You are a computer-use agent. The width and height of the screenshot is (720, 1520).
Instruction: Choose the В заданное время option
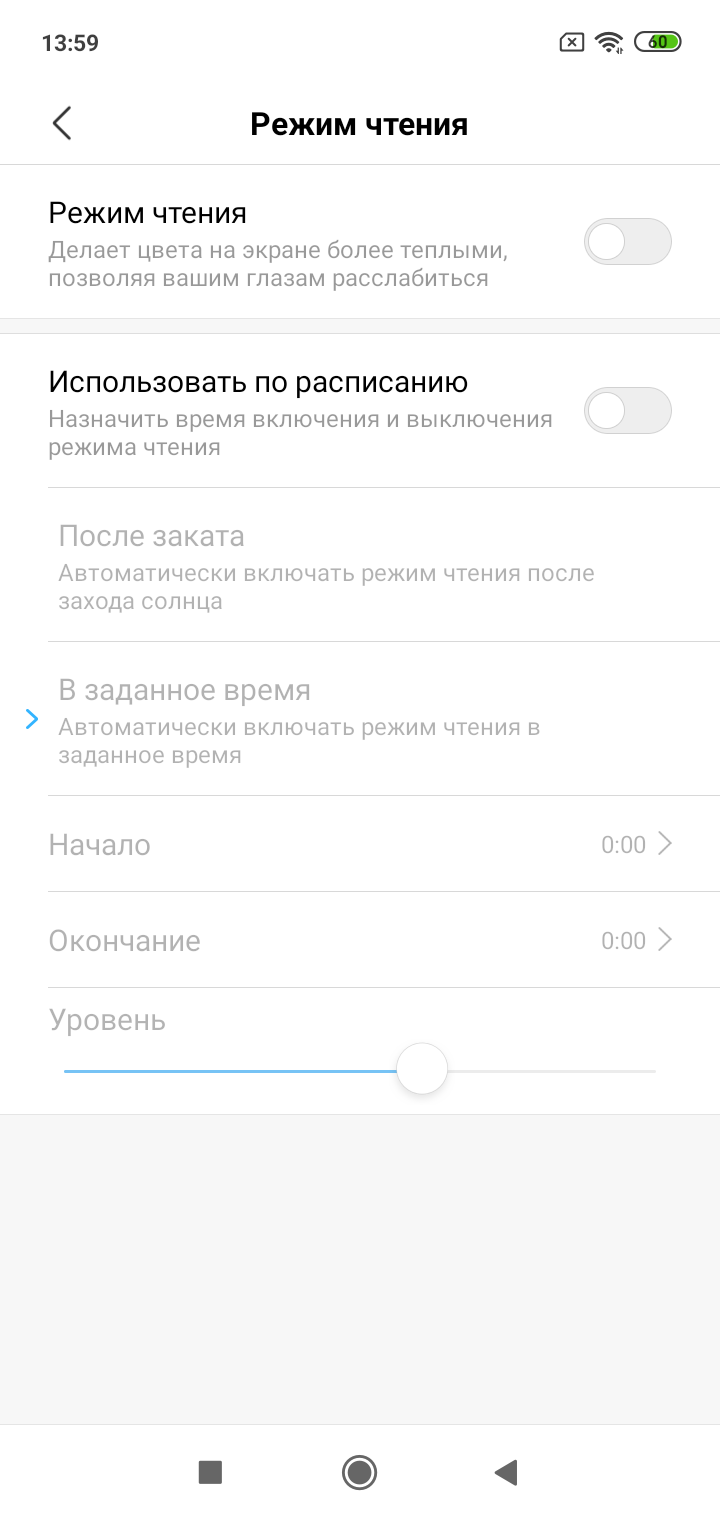pos(360,719)
